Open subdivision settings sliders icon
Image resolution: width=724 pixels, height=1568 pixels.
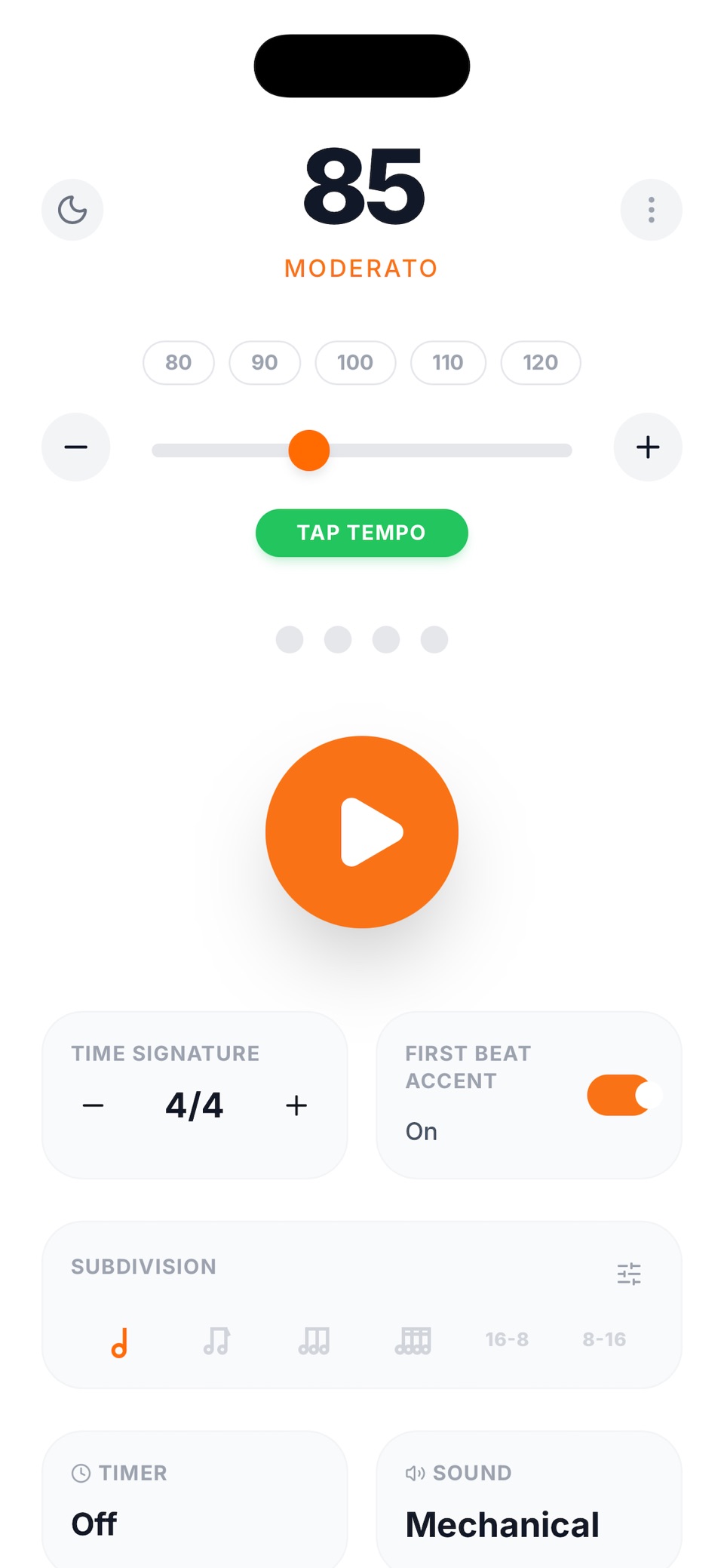tap(629, 1274)
